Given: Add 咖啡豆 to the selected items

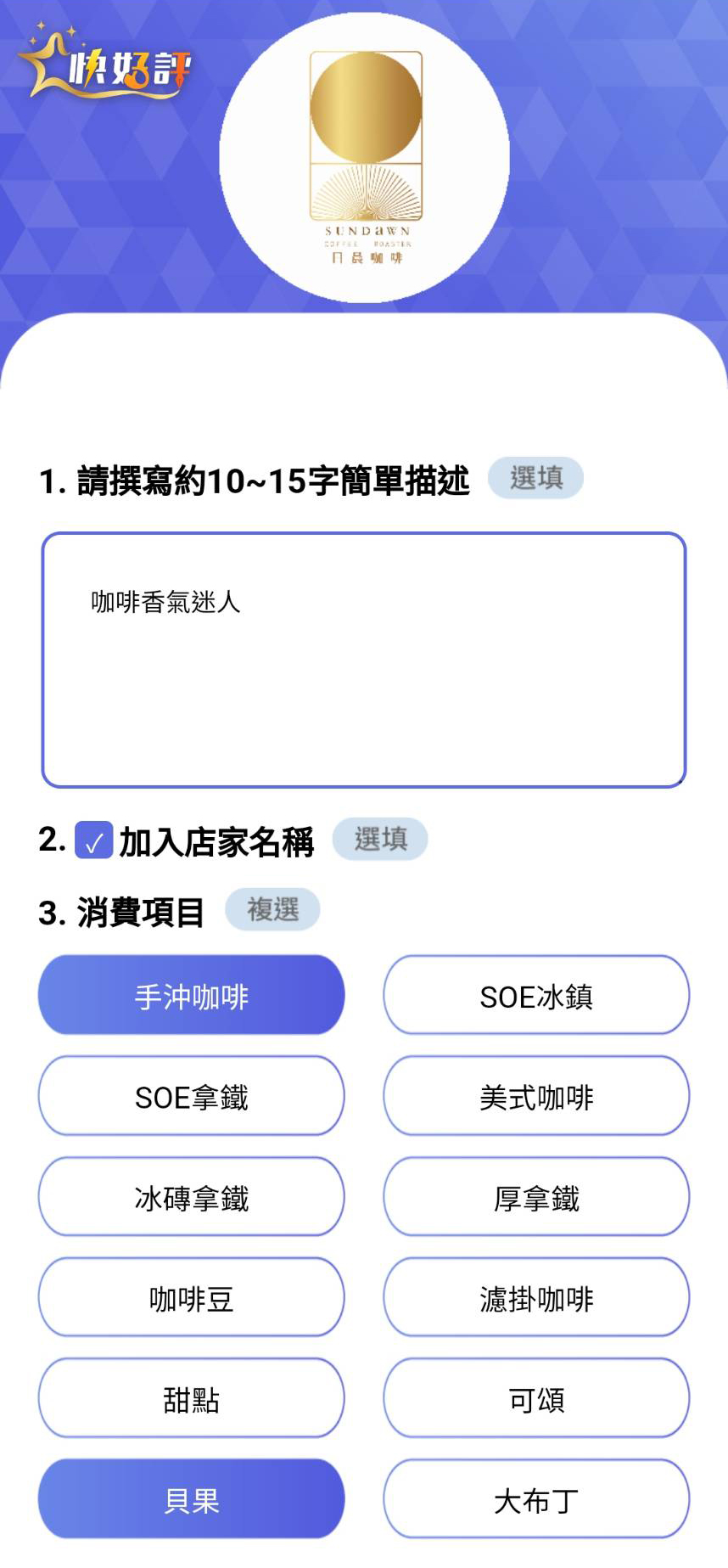Looking at the screenshot, I should coord(192,1297).
